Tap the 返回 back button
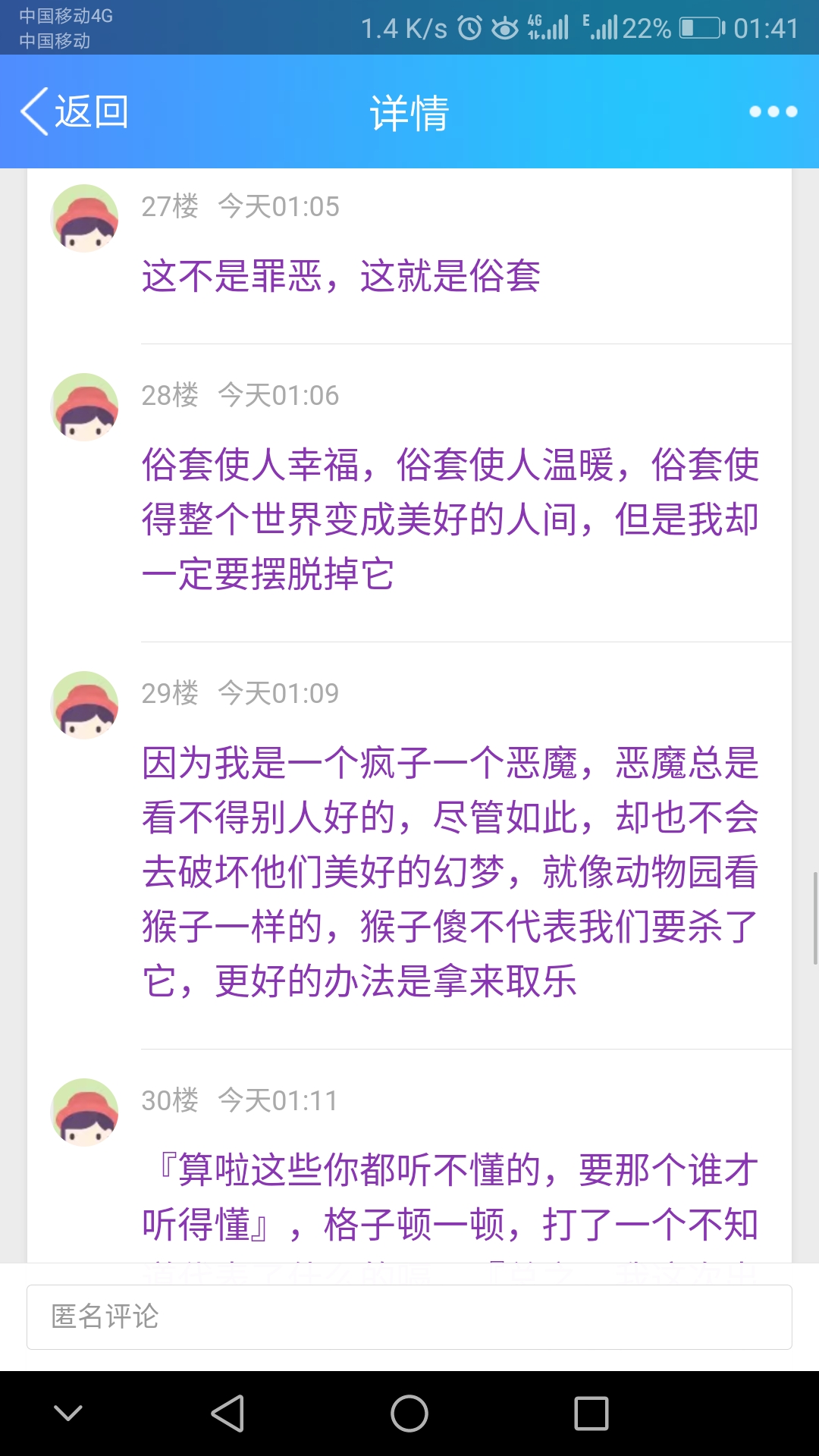819x1456 pixels. [74, 111]
